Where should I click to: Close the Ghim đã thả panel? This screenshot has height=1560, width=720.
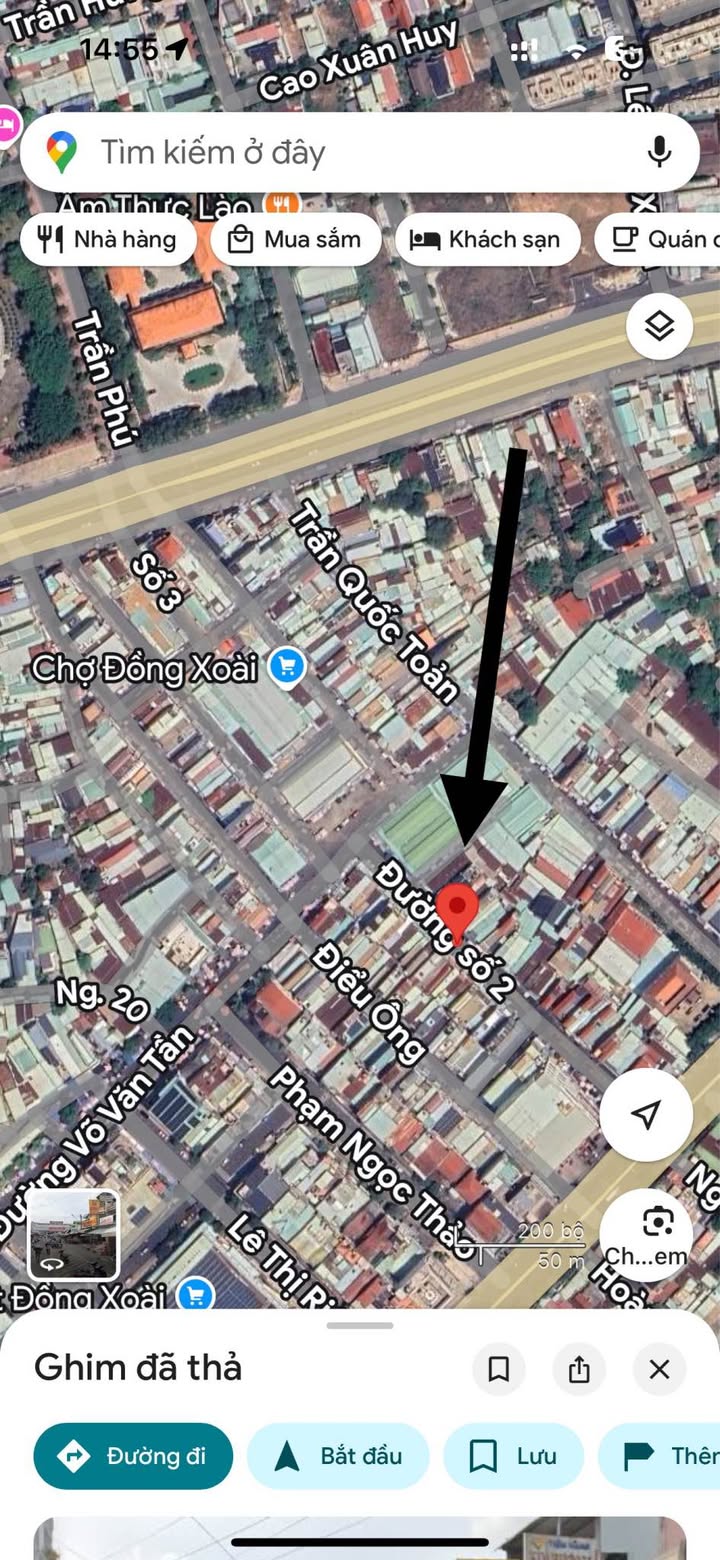point(659,1369)
